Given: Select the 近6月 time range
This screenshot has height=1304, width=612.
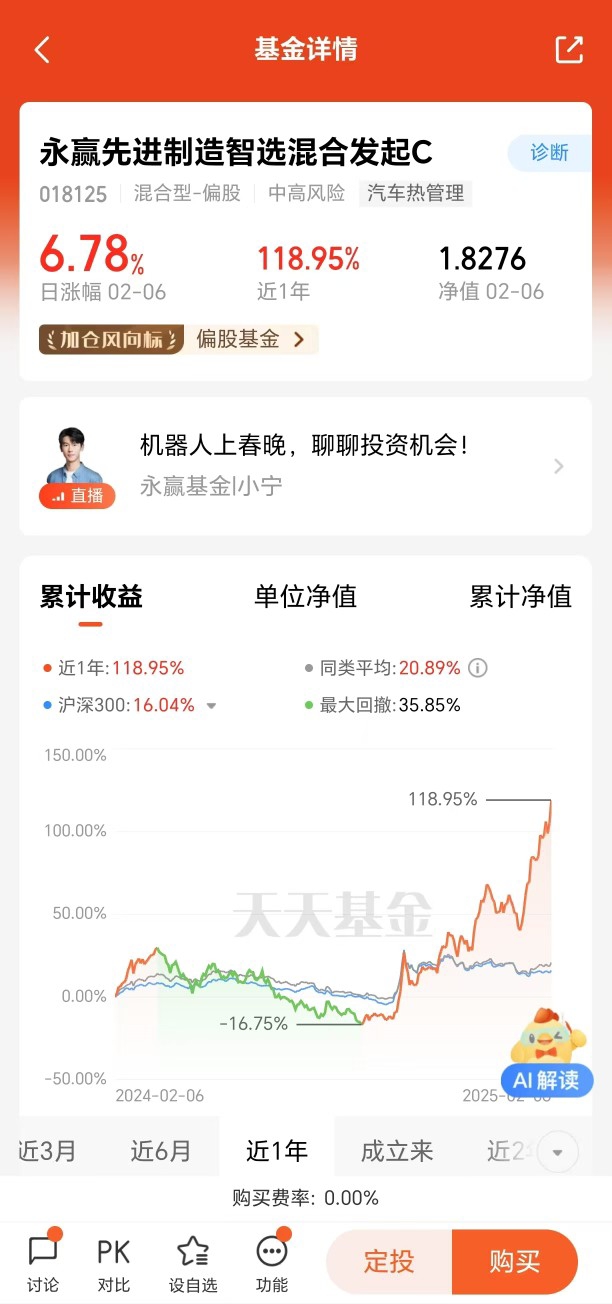Looking at the screenshot, I should (160, 1151).
